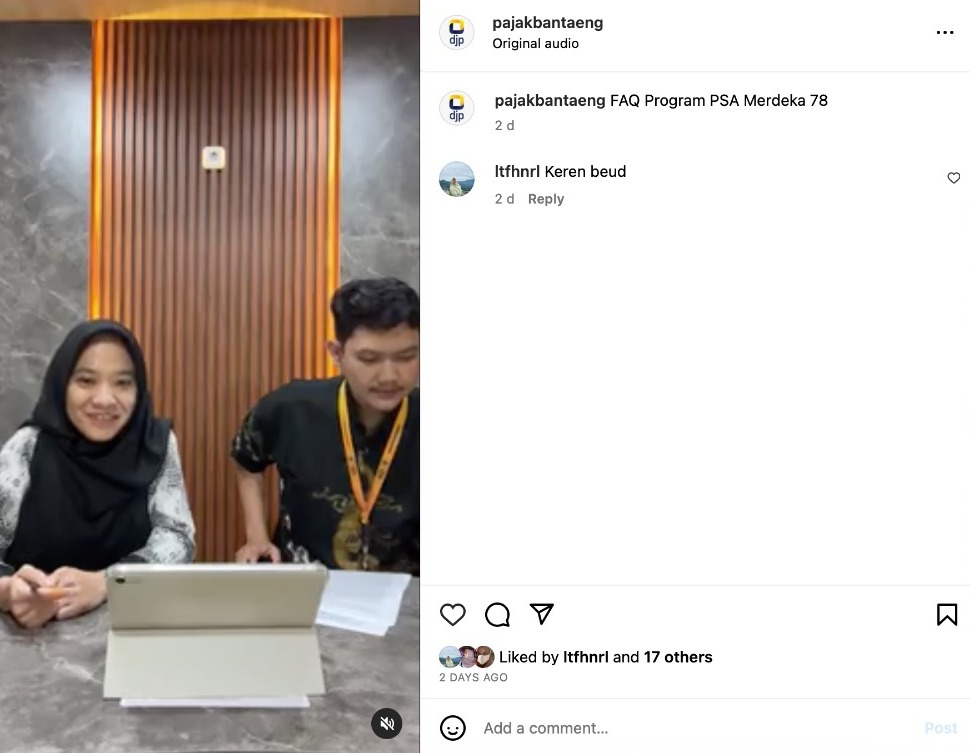
Task: Share post via paper plane icon
Action: click(541, 614)
